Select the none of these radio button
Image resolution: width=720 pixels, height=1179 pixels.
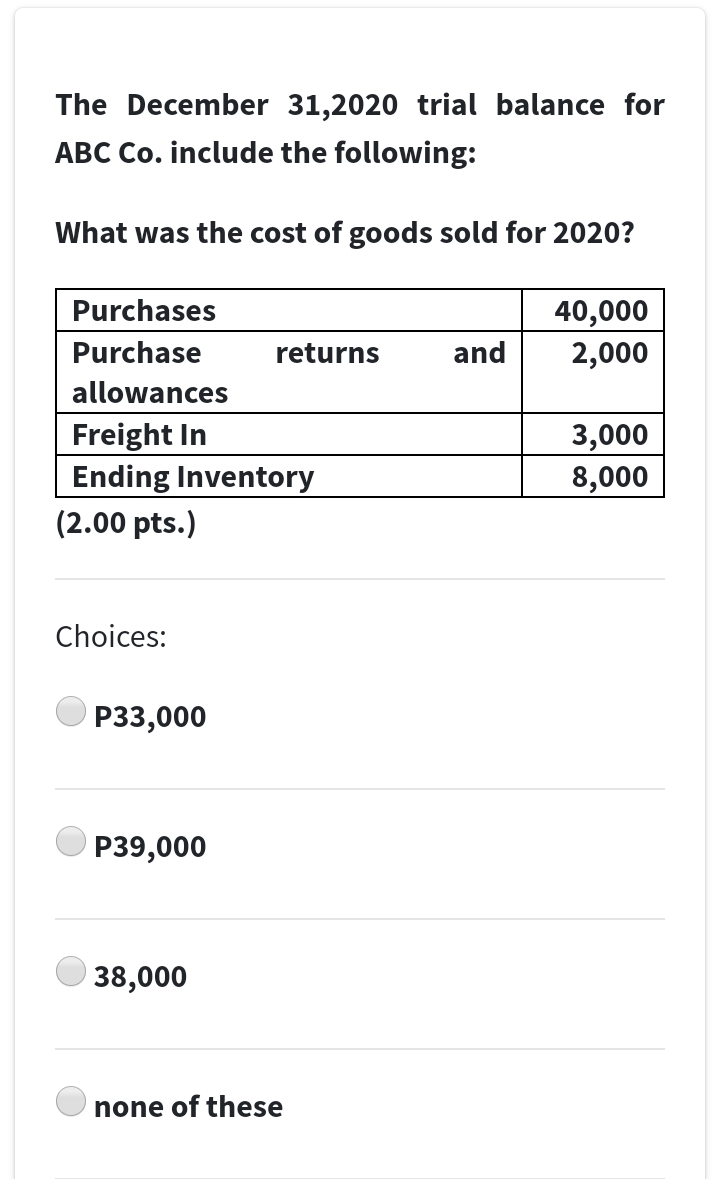(71, 1101)
